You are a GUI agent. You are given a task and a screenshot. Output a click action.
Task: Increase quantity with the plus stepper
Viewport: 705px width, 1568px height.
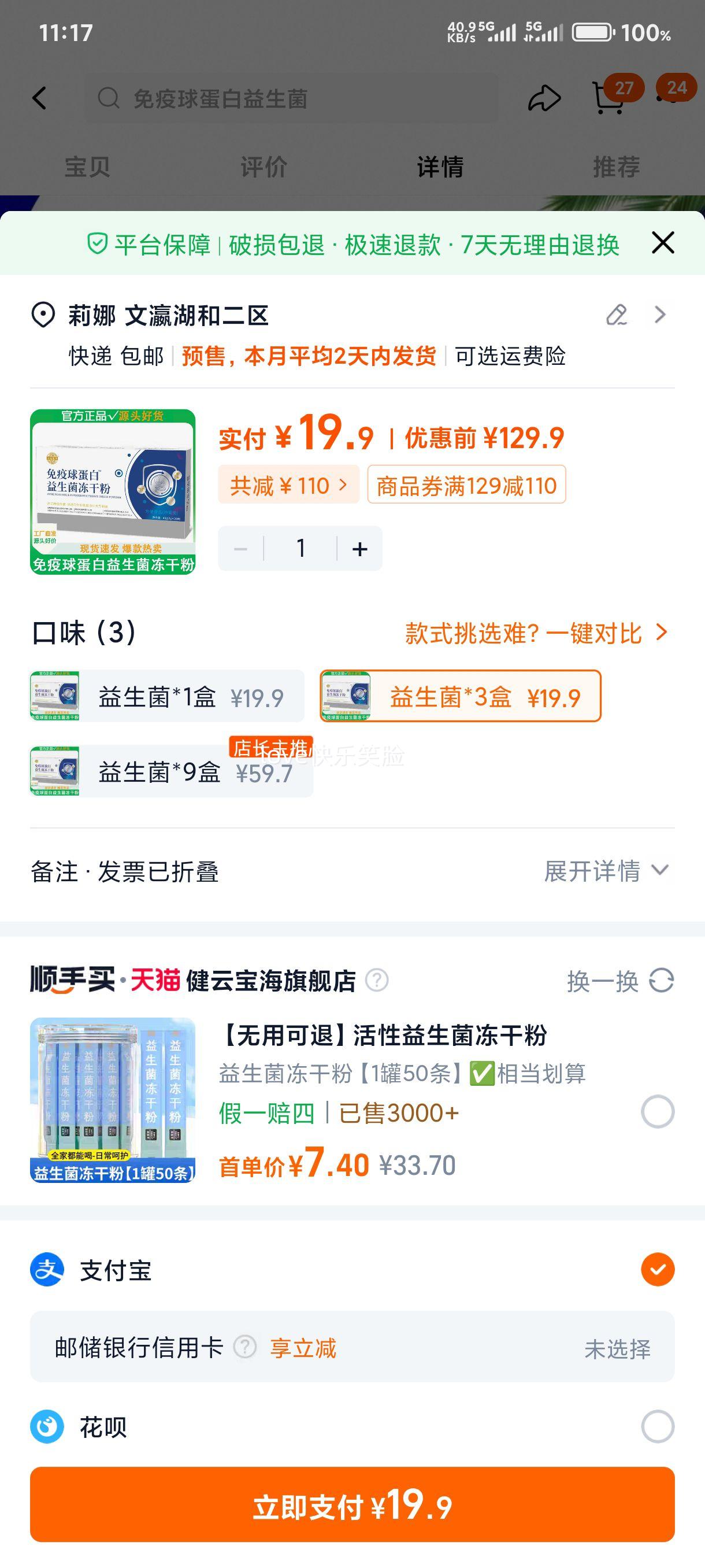pyautogui.click(x=359, y=548)
